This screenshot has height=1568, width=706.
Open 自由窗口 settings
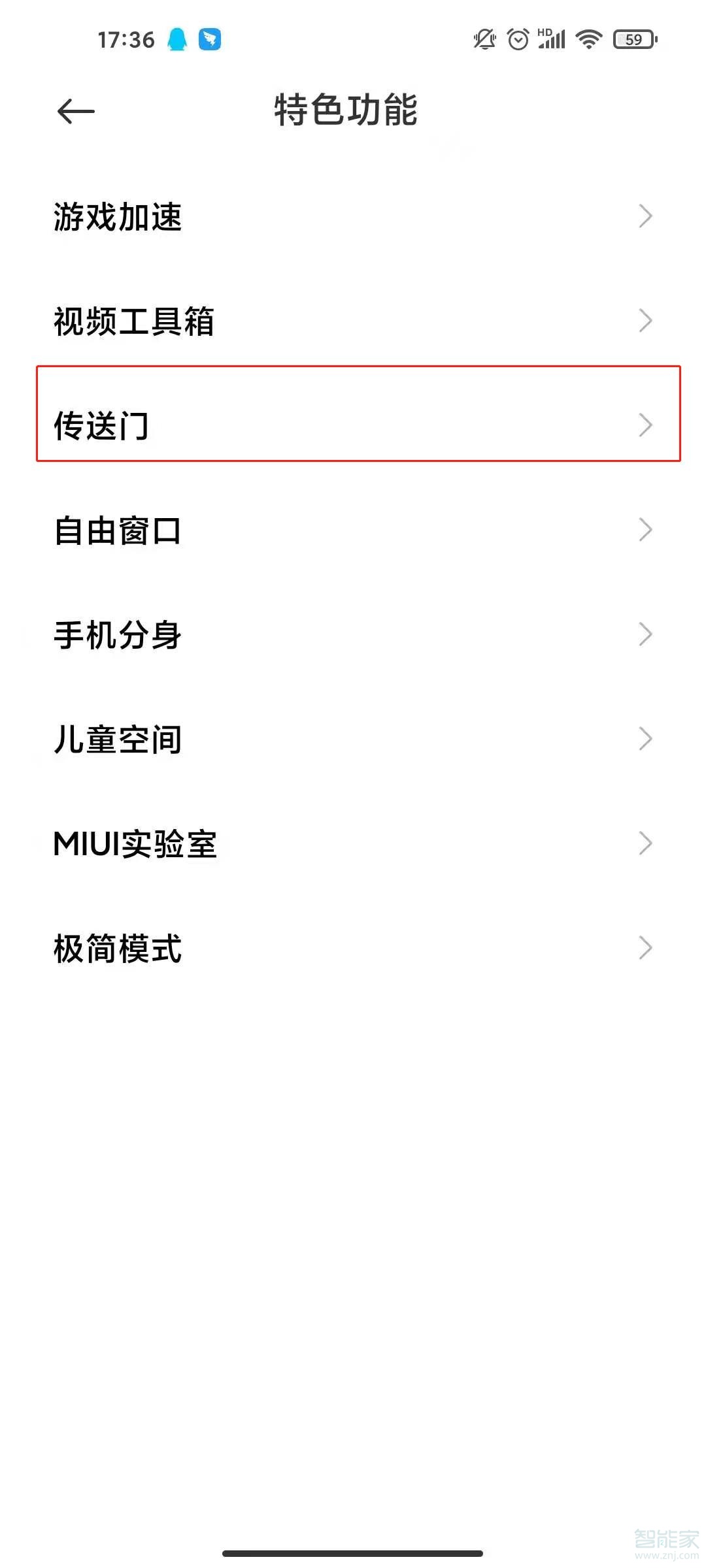(353, 530)
